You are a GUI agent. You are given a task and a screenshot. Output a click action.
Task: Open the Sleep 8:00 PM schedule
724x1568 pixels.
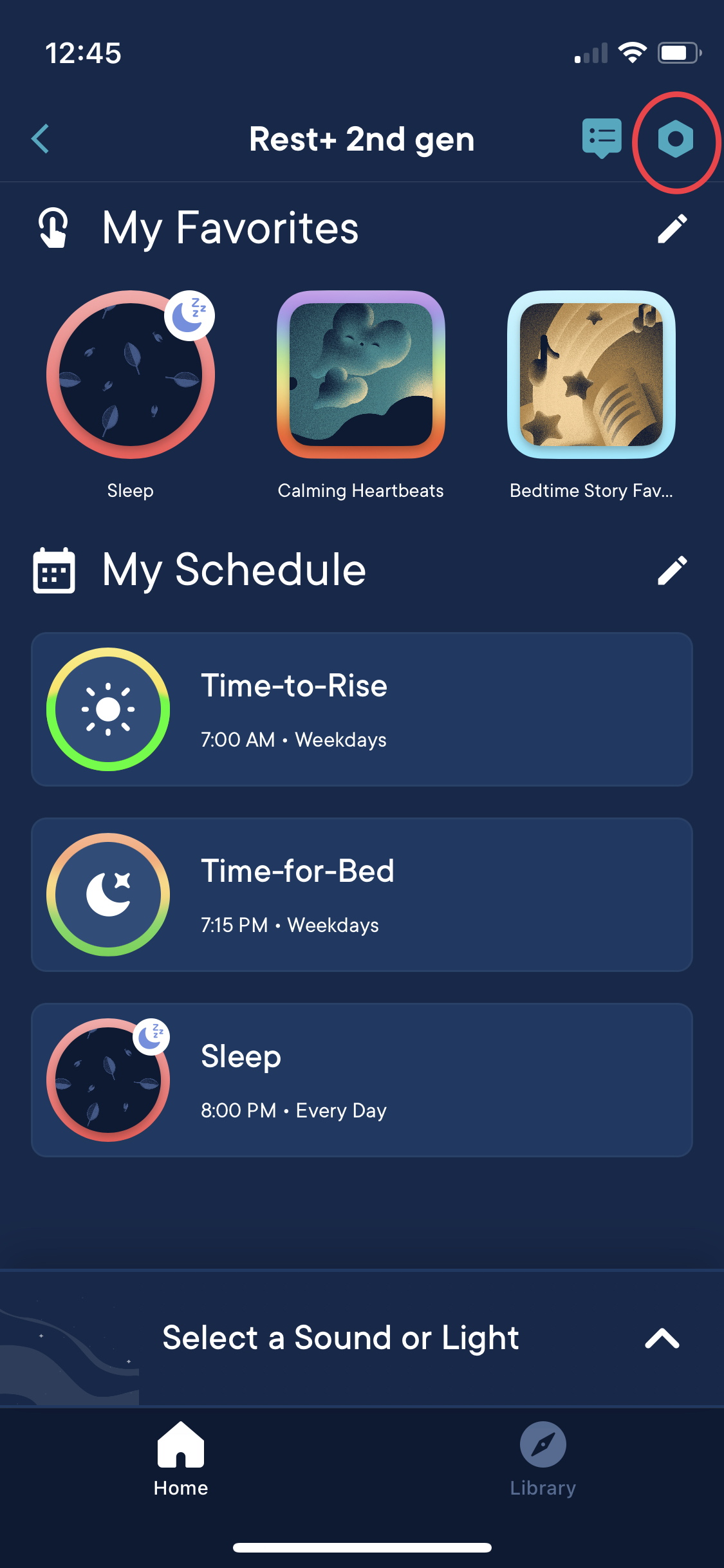click(362, 1080)
